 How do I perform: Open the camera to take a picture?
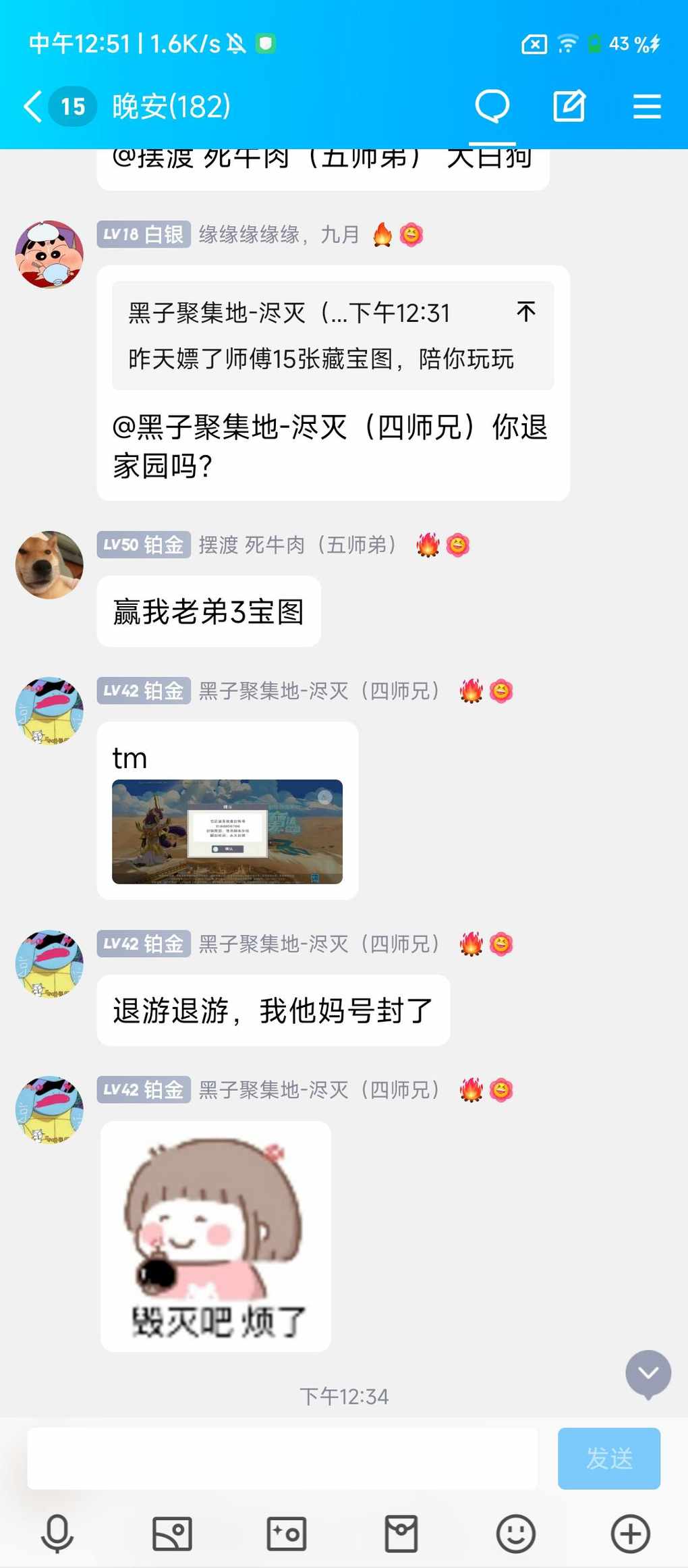click(x=287, y=1534)
